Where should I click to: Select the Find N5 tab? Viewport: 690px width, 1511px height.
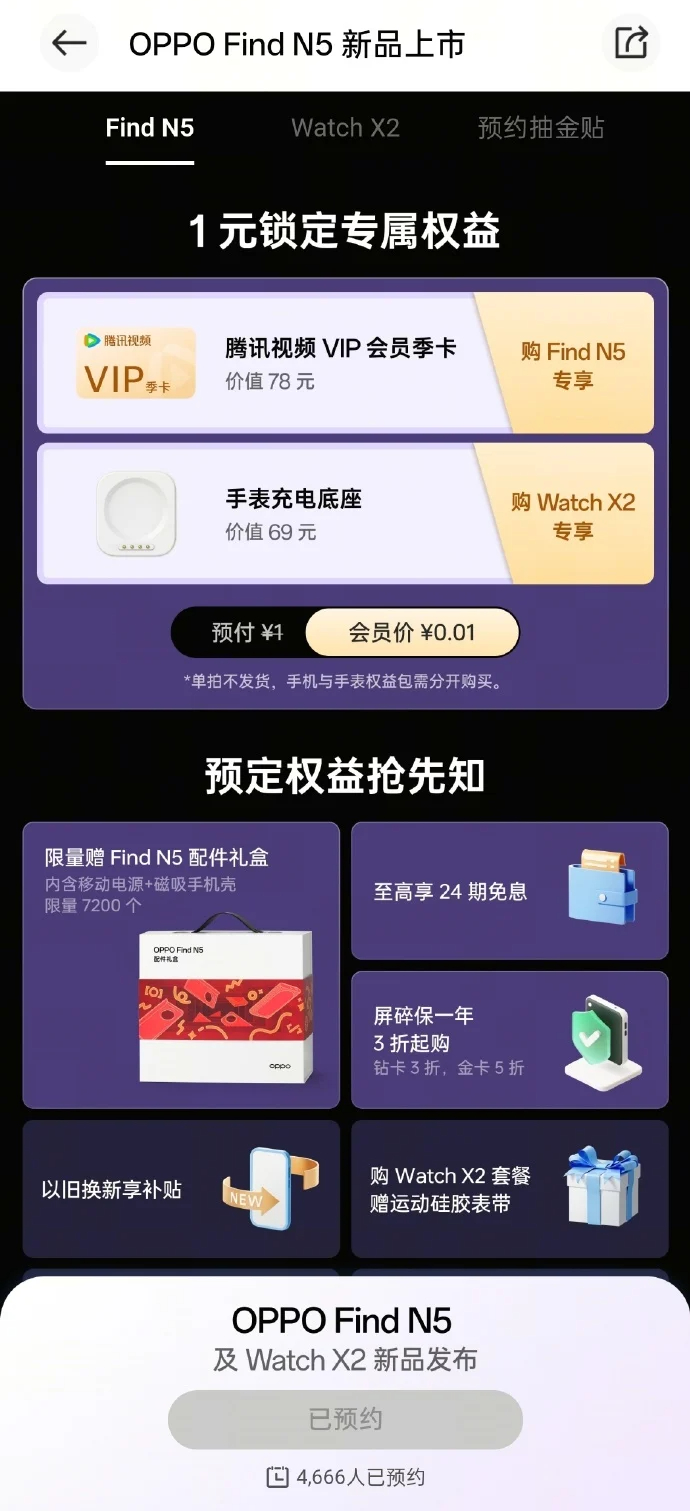pos(150,128)
